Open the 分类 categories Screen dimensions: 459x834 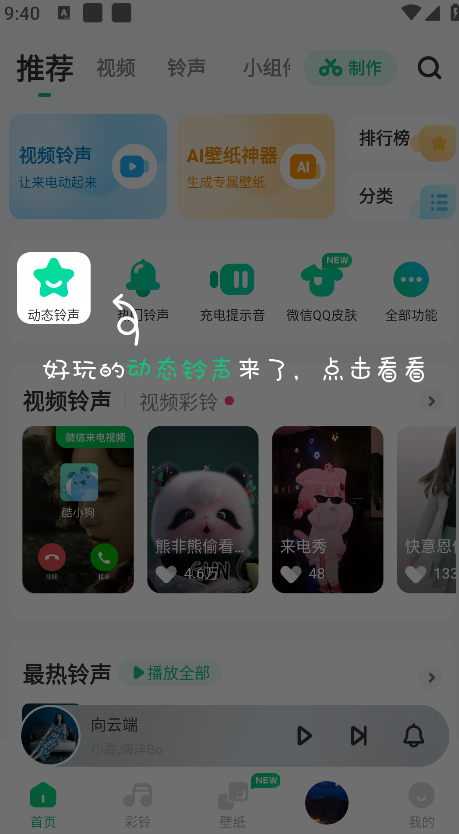[401, 196]
